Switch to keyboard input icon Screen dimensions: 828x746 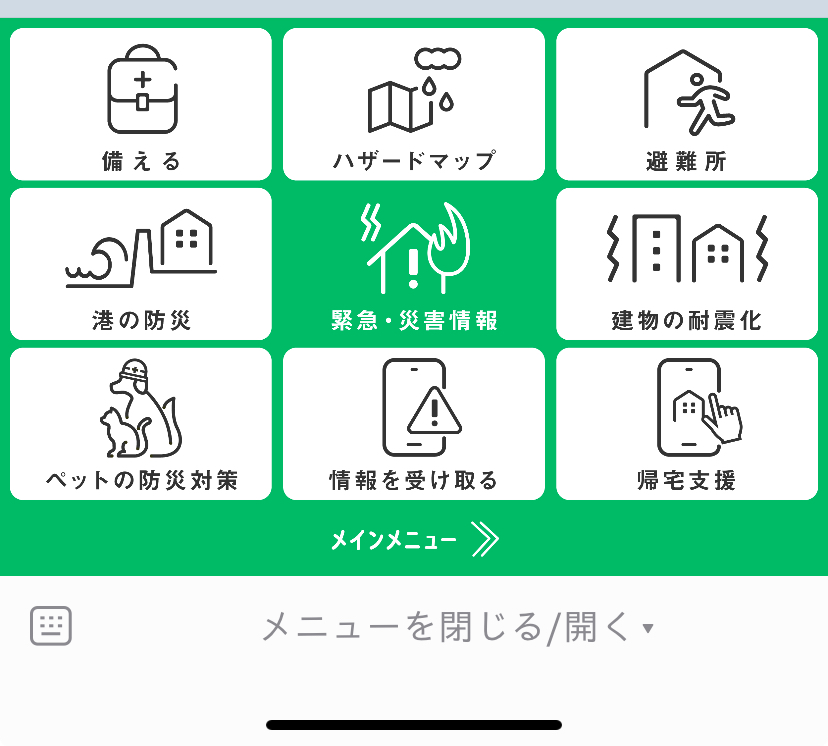click(51, 627)
